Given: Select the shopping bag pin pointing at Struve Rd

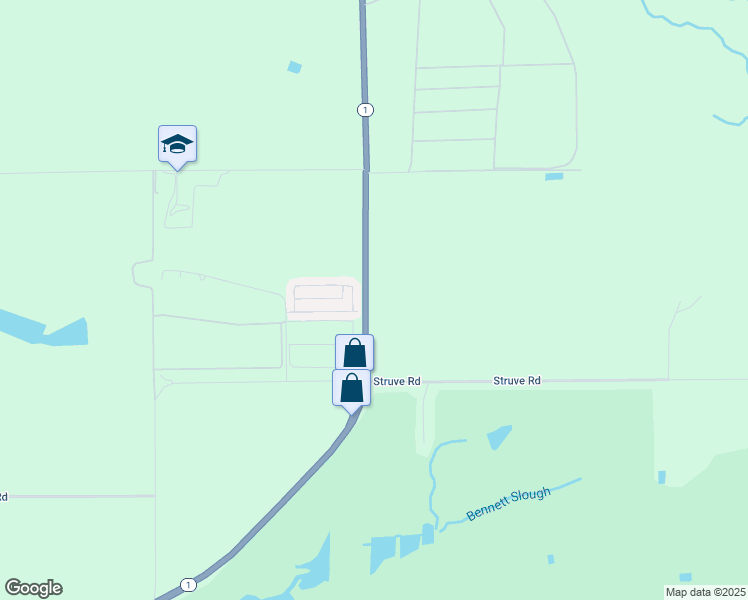Looking at the screenshot, I should coord(351,388).
